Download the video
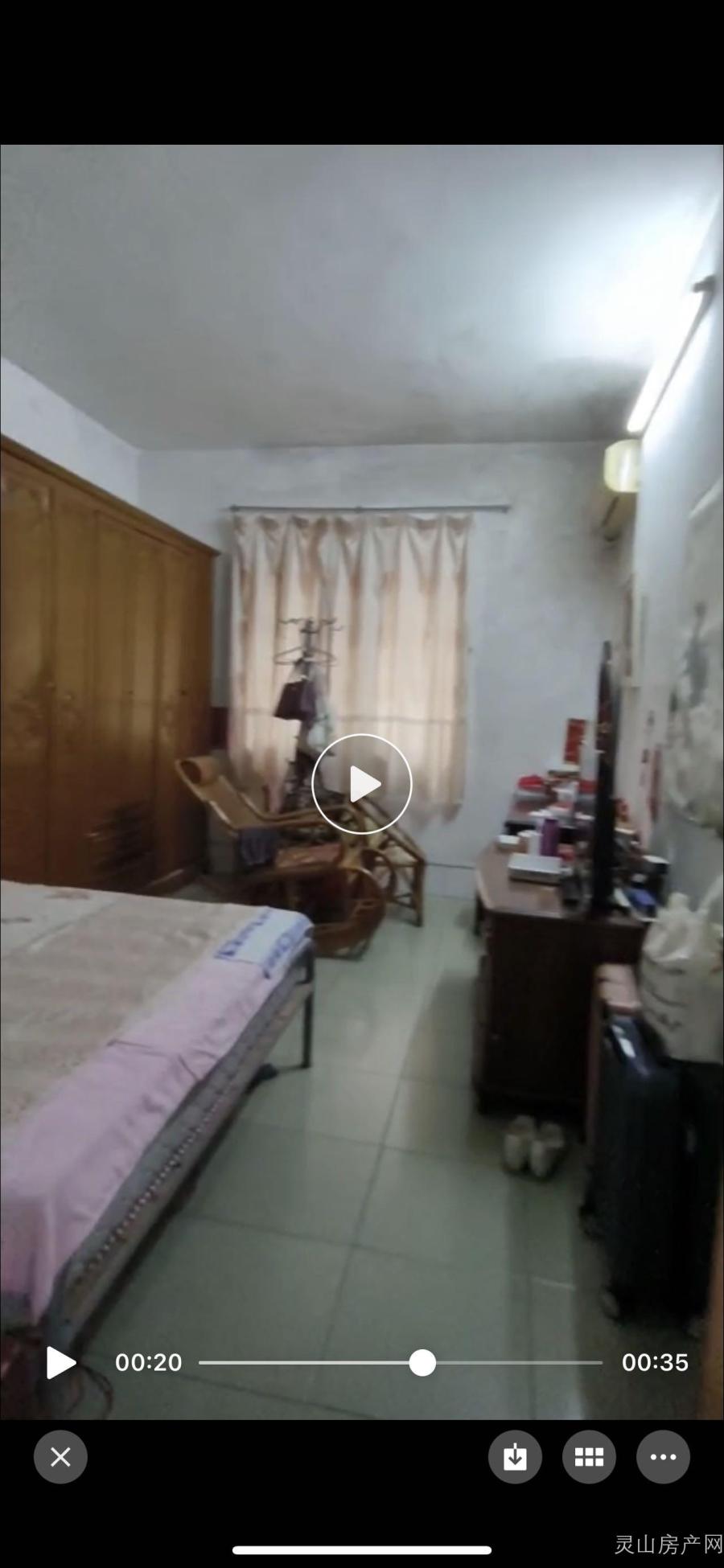This screenshot has width=724, height=1568. (x=515, y=1456)
